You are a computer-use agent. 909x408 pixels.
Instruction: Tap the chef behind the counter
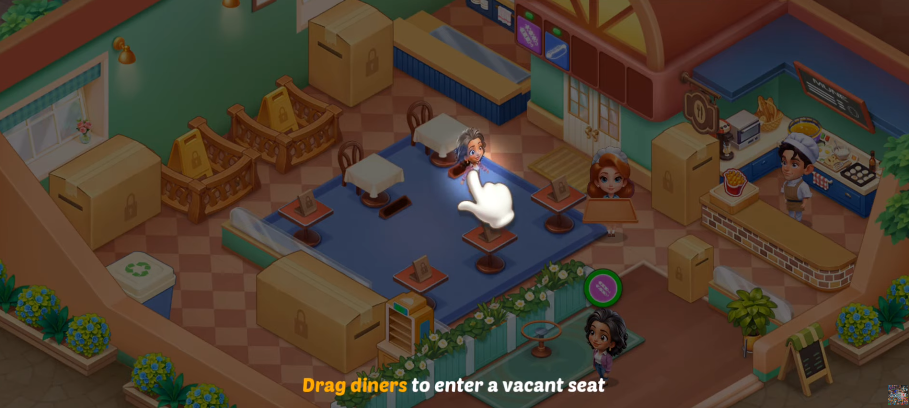(797, 172)
